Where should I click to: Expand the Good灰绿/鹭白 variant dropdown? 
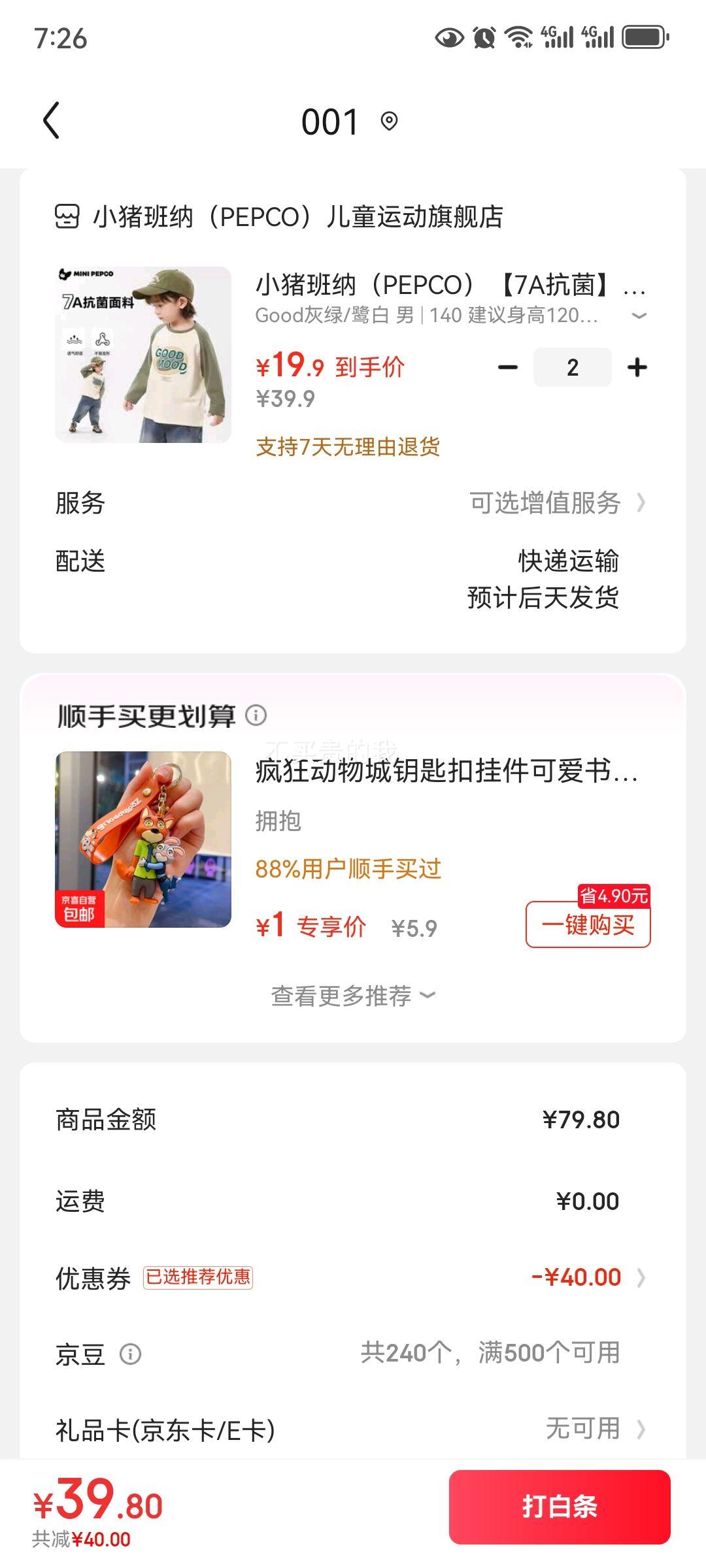tap(639, 316)
